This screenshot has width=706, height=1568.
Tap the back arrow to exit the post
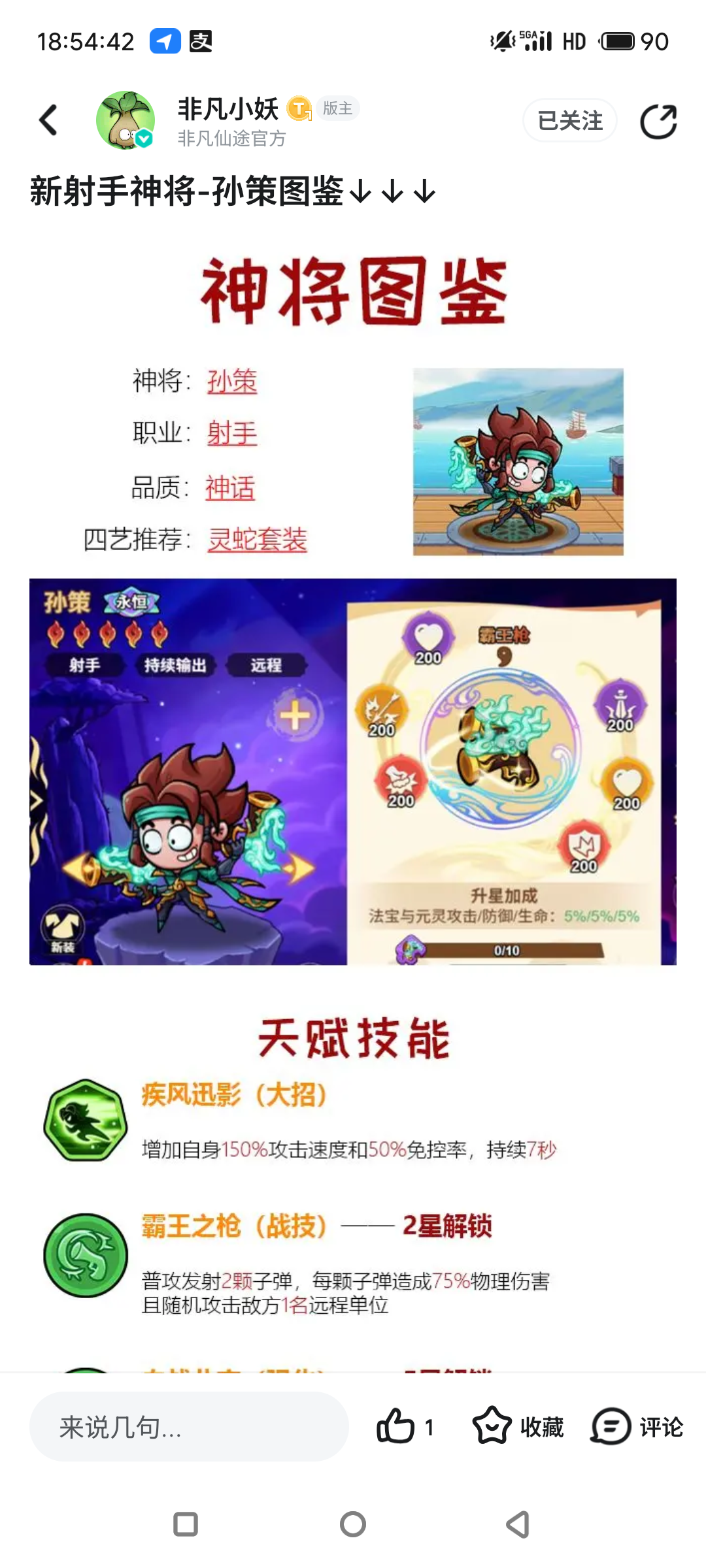pos(47,120)
